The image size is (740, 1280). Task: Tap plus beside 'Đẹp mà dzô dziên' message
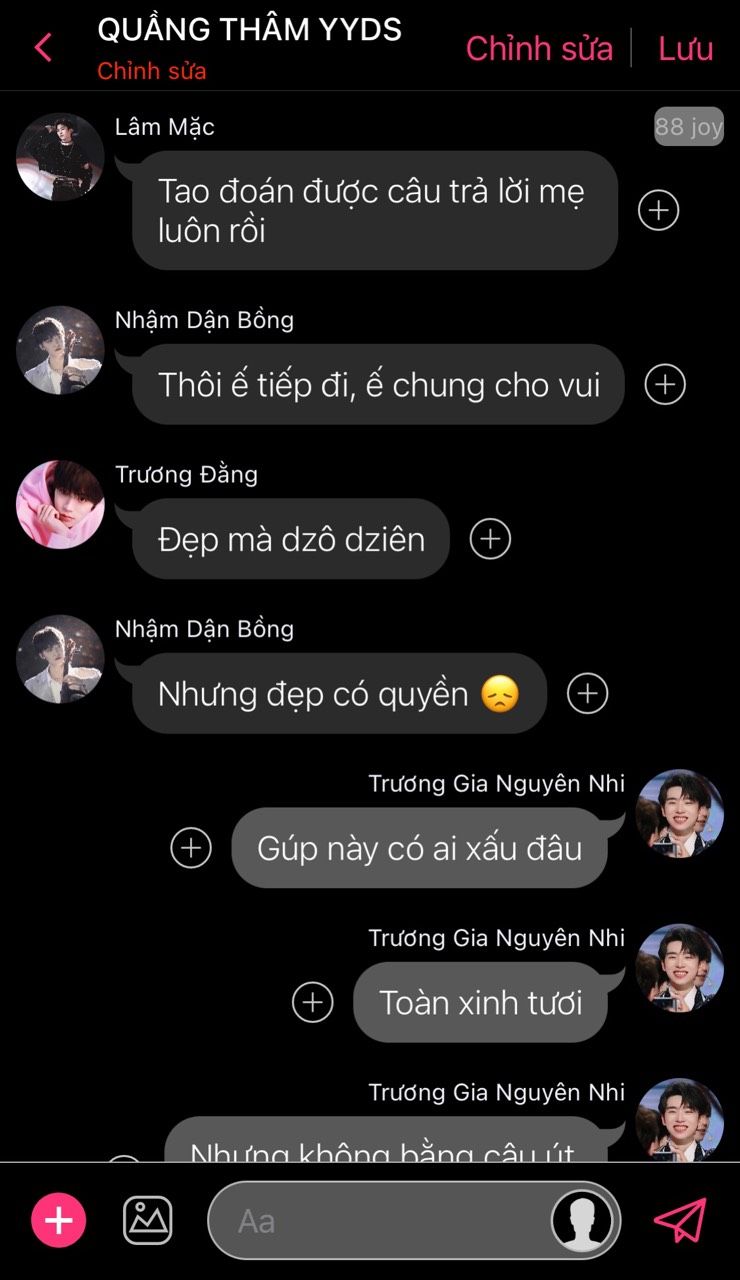490,539
